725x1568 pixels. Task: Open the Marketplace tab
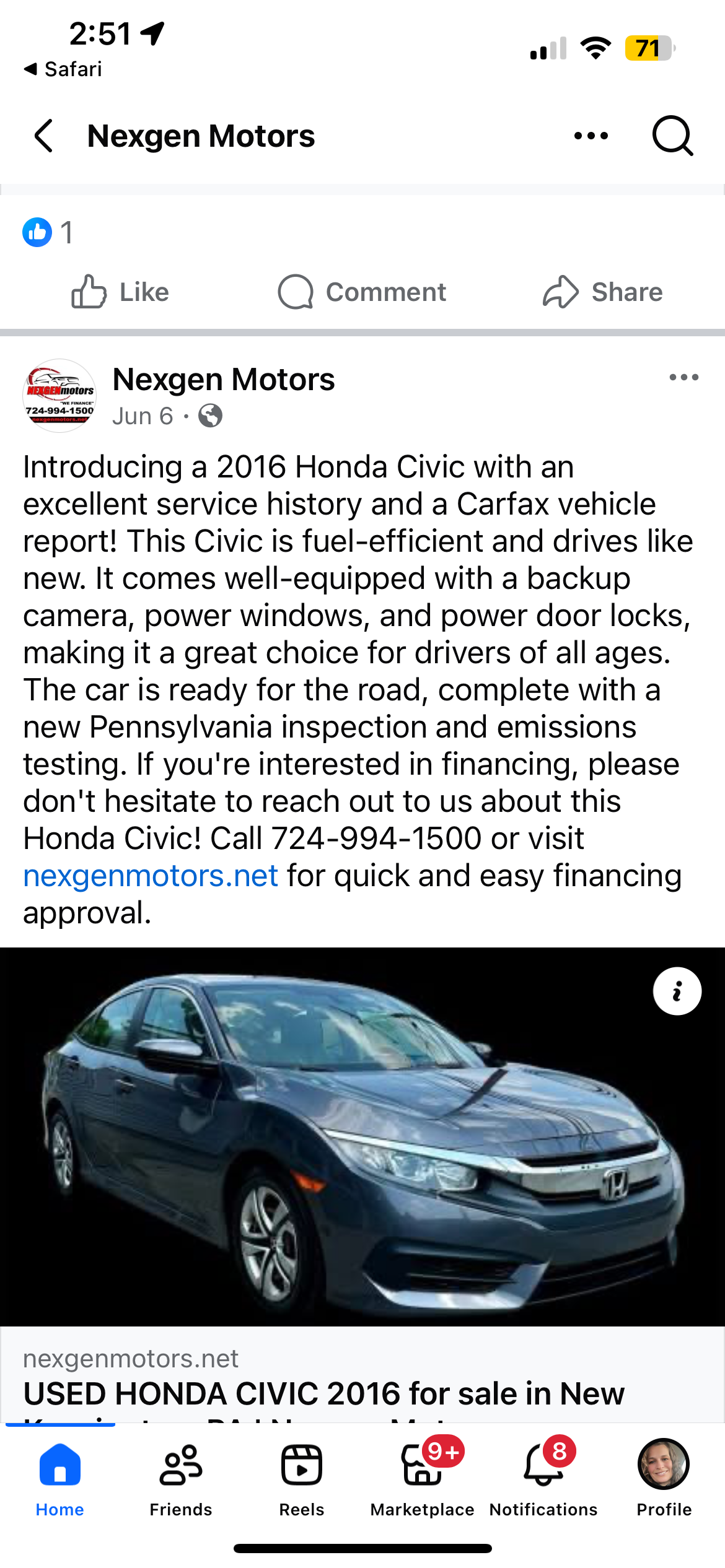pos(423,1477)
